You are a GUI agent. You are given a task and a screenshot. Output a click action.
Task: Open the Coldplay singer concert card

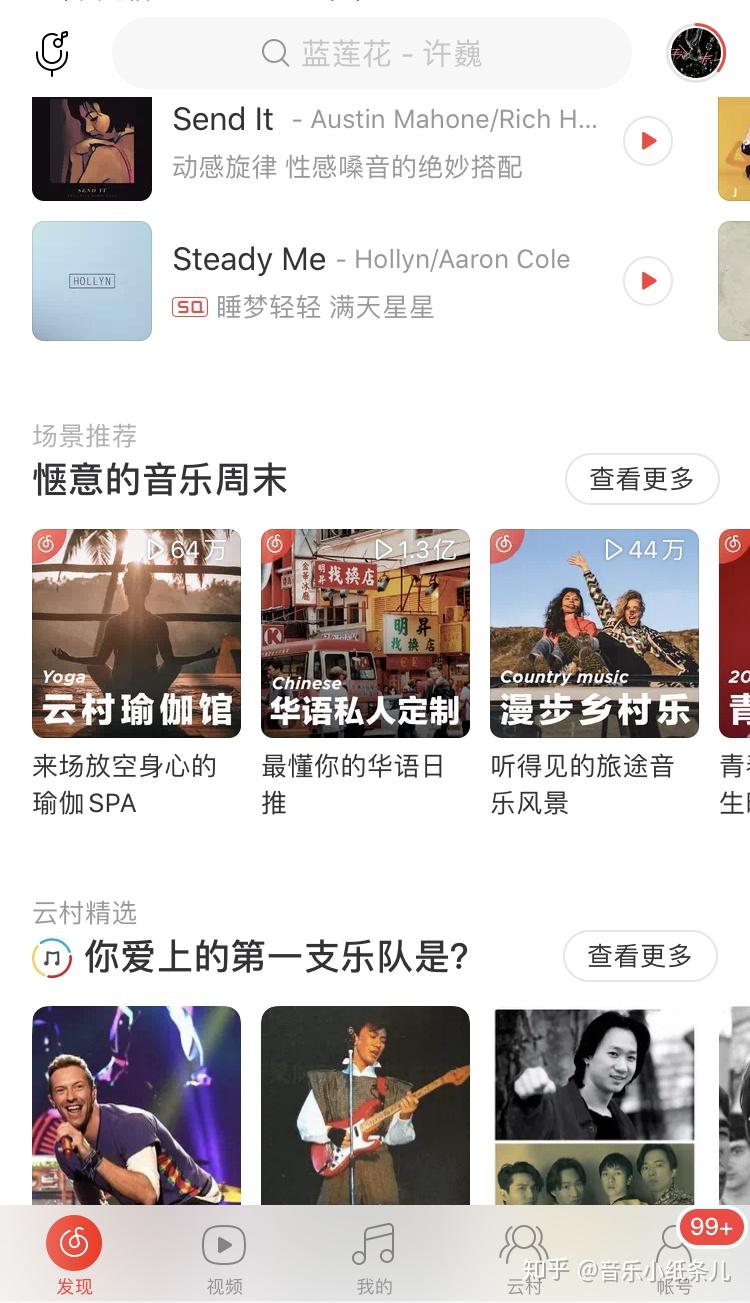tap(136, 1105)
